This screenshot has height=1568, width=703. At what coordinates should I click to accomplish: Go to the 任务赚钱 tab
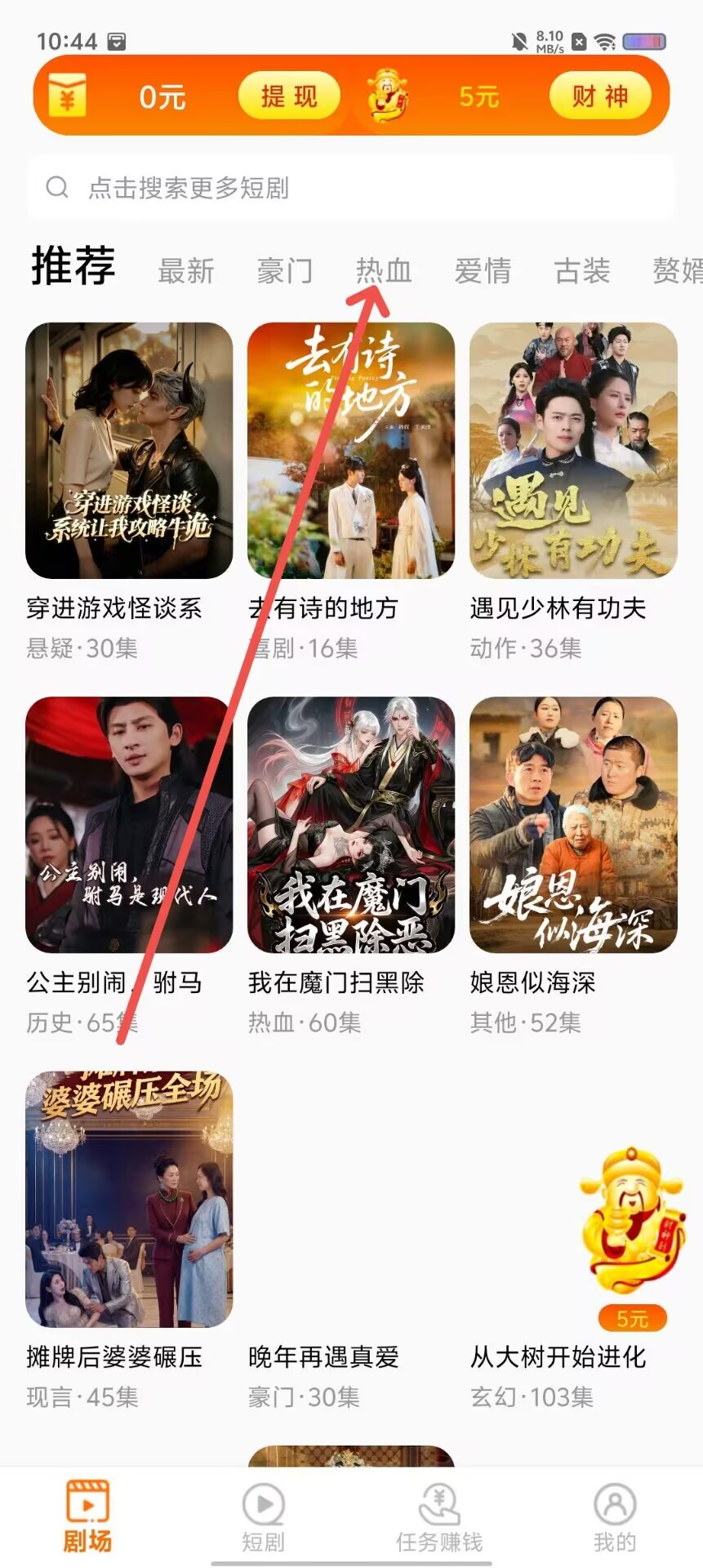(439, 1517)
